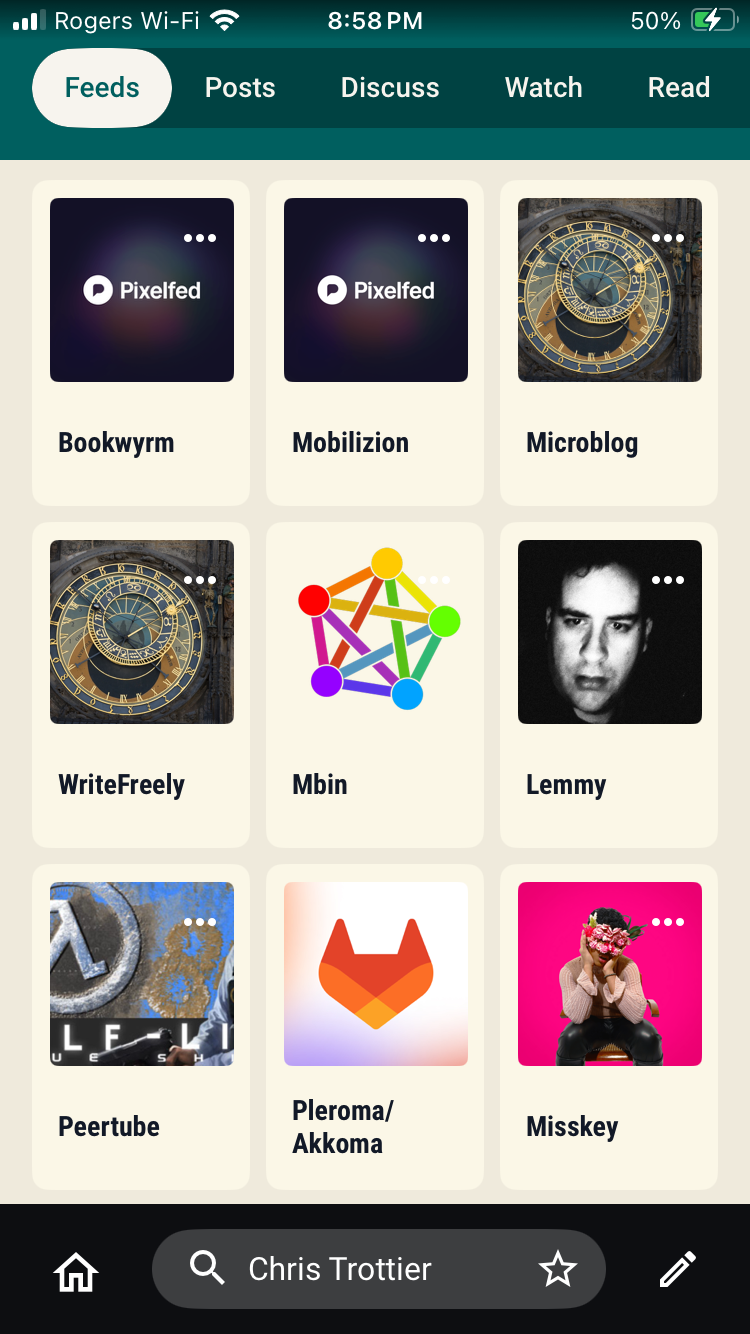
Task: Switch to the Posts tab
Action: [240, 88]
